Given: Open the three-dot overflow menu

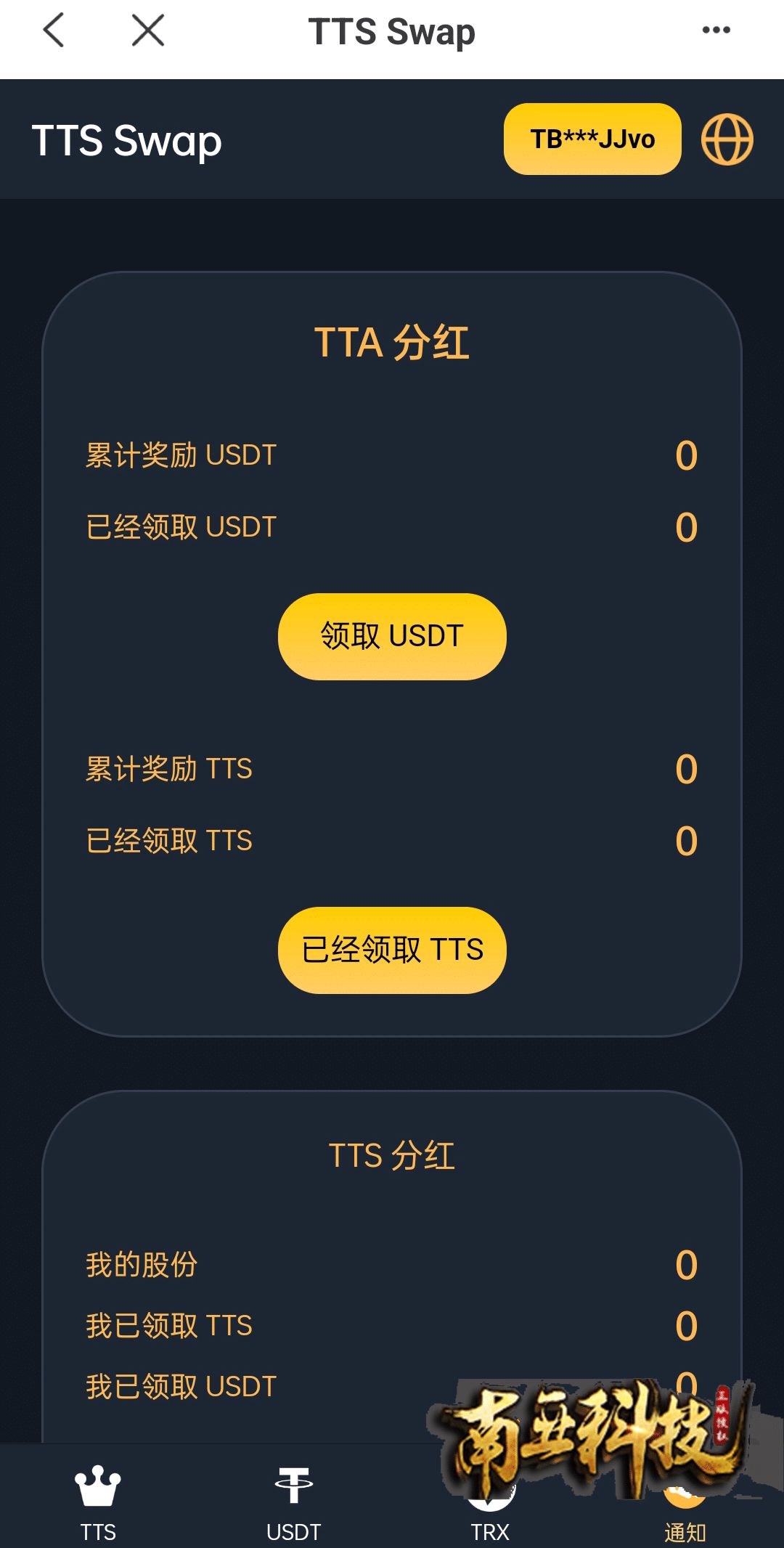Looking at the screenshot, I should [x=716, y=30].
